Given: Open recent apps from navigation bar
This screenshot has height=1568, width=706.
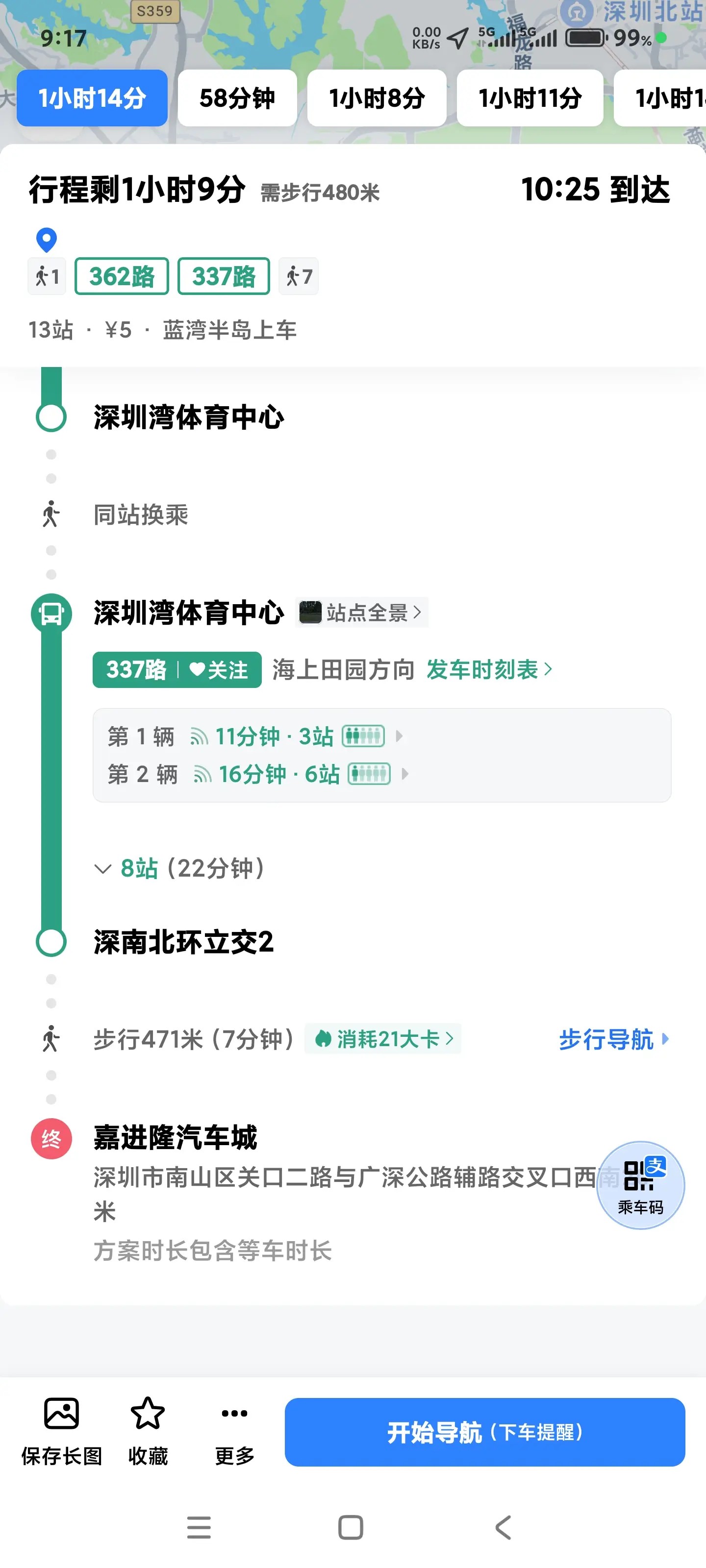Looking at the screenshot, I should pyautogui.click(x=199, y=1527).
